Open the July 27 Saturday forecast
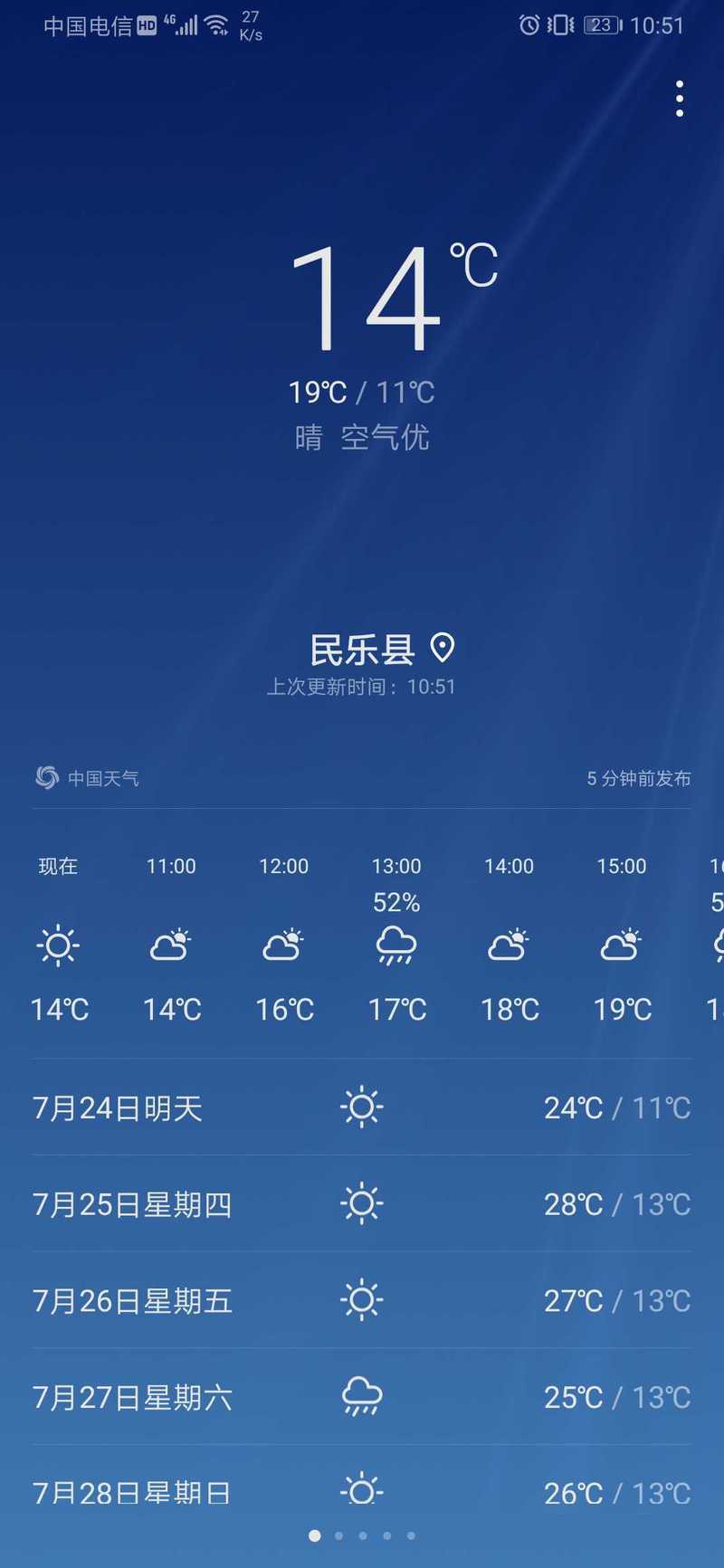The width and height of the screenshot is (724, 1568). click(x=362, y=1397)
